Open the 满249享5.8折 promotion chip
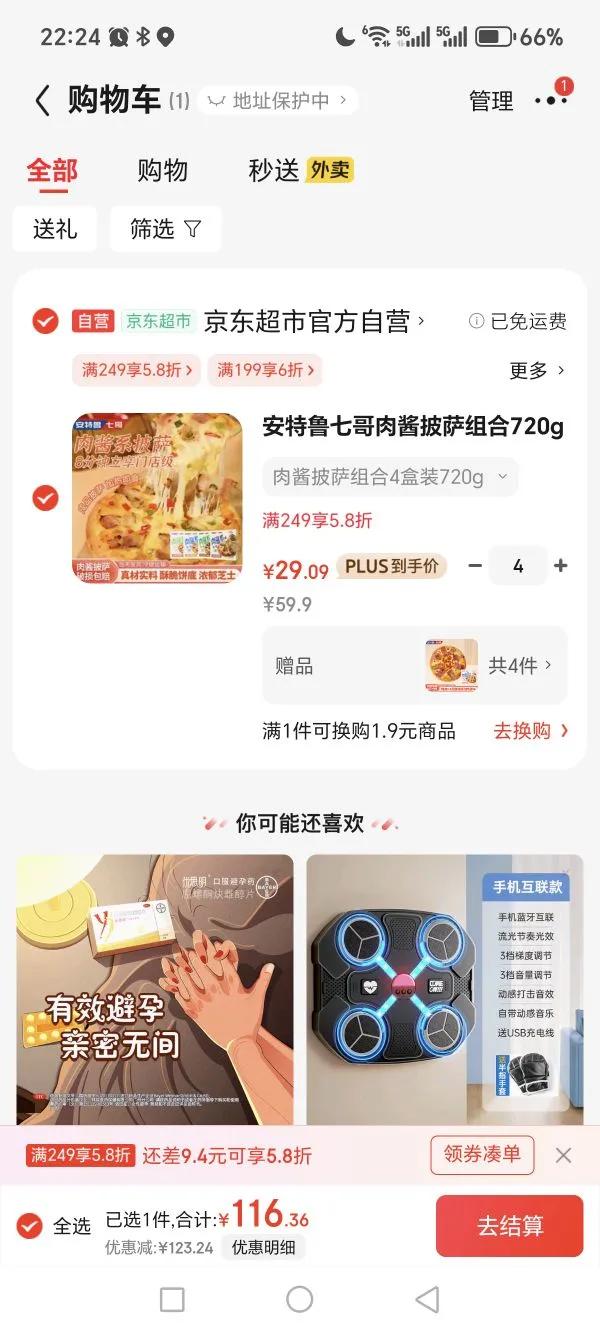 [x=136, y=370]
